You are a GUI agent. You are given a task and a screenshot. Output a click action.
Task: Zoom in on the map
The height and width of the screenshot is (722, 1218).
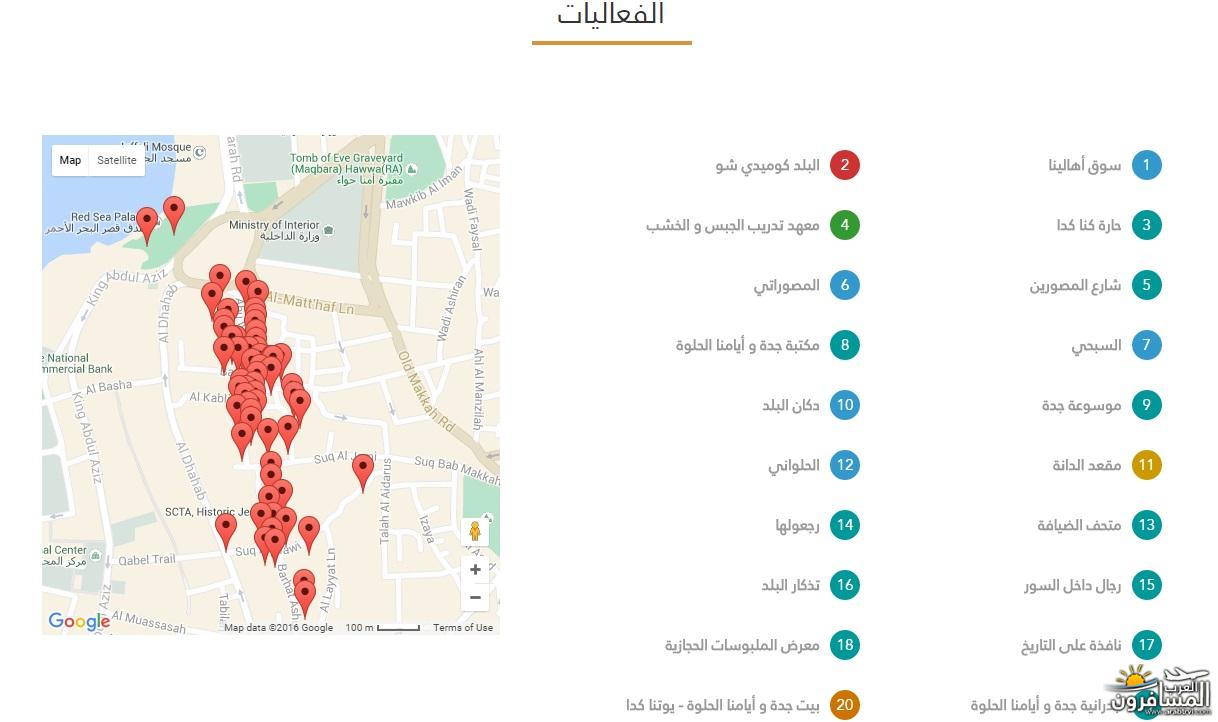pyautogui.click(x=475, y=570)
